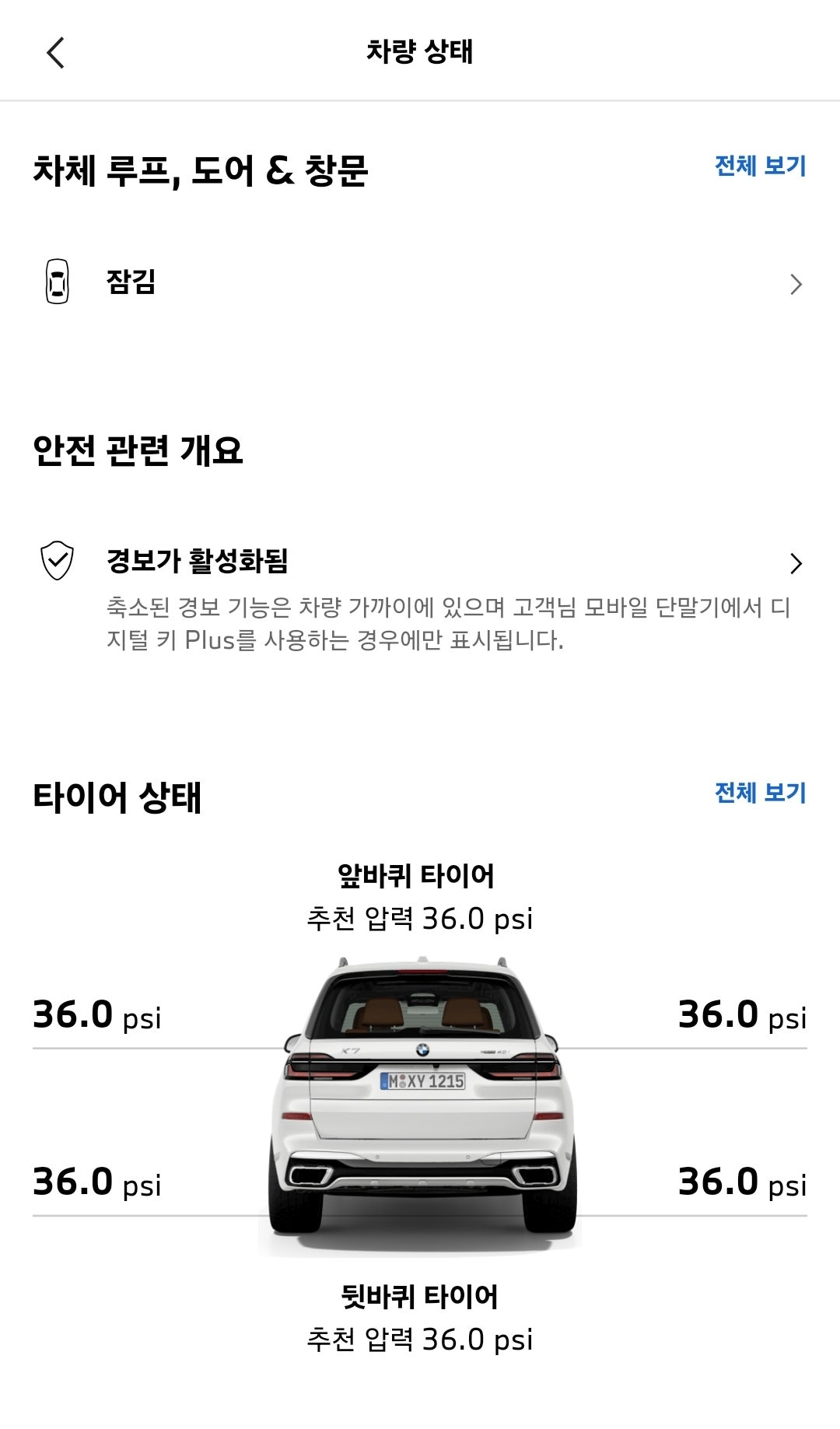Open 전체 보기 for 타이어 상태

coord(760,793)
